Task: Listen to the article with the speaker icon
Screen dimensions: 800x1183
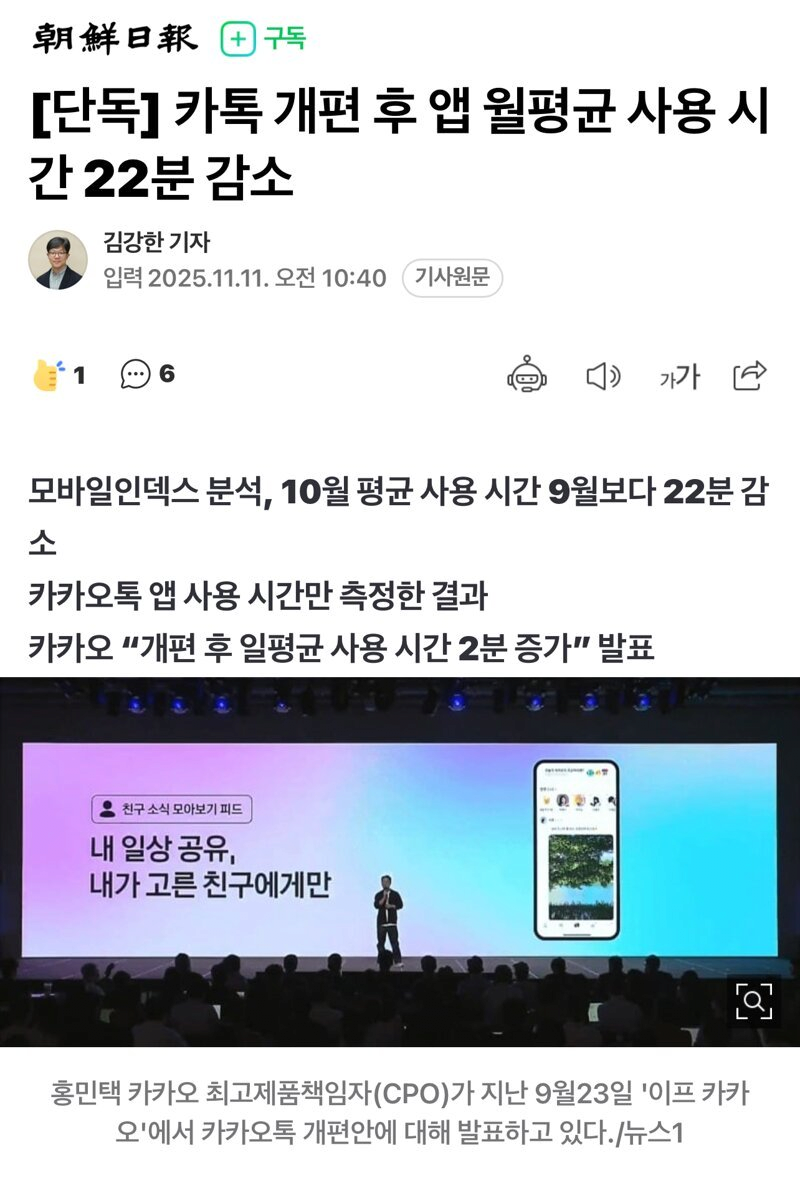Action: pyautogui.click(x=602, y=376)
